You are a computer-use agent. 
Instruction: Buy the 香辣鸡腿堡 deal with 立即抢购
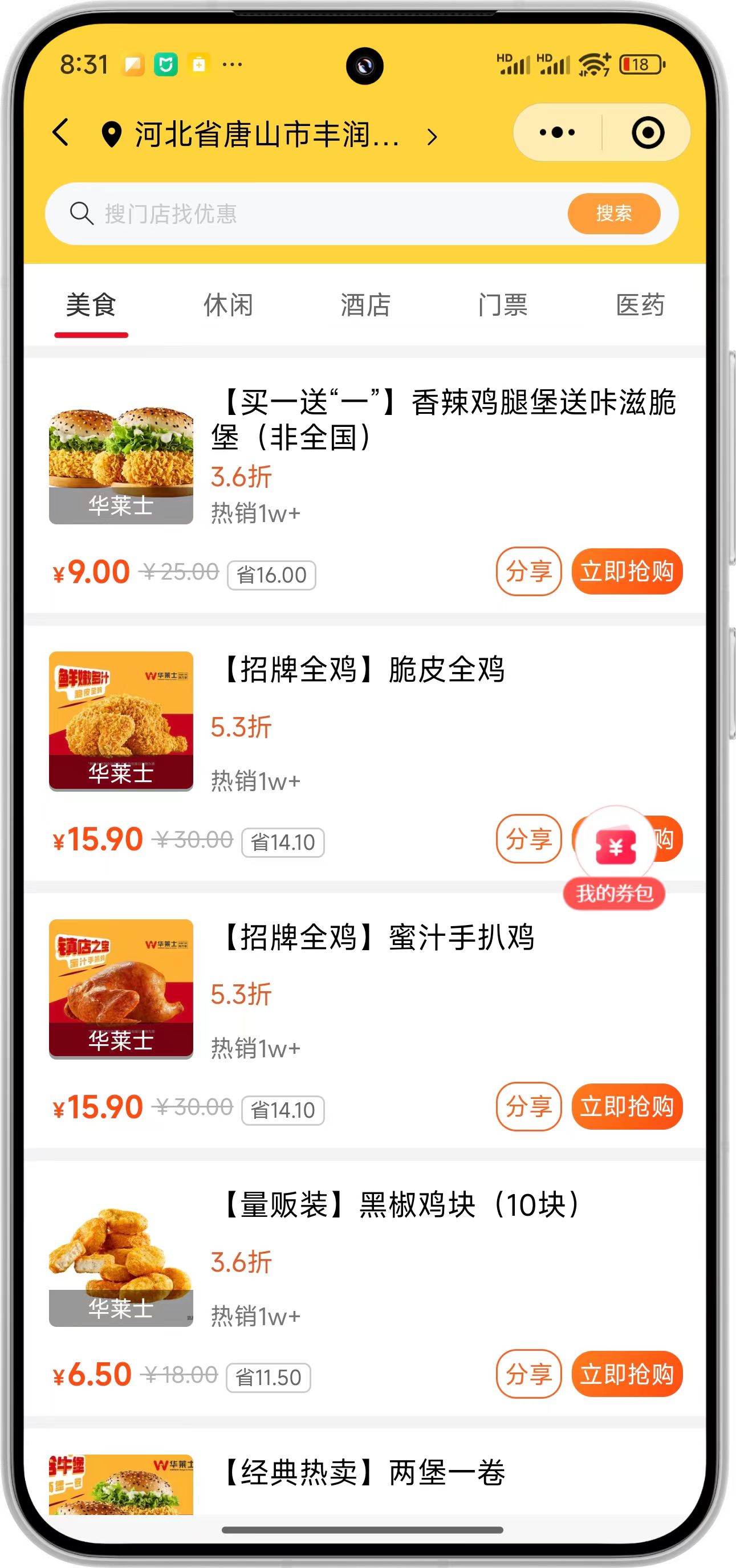coord(627,572)
